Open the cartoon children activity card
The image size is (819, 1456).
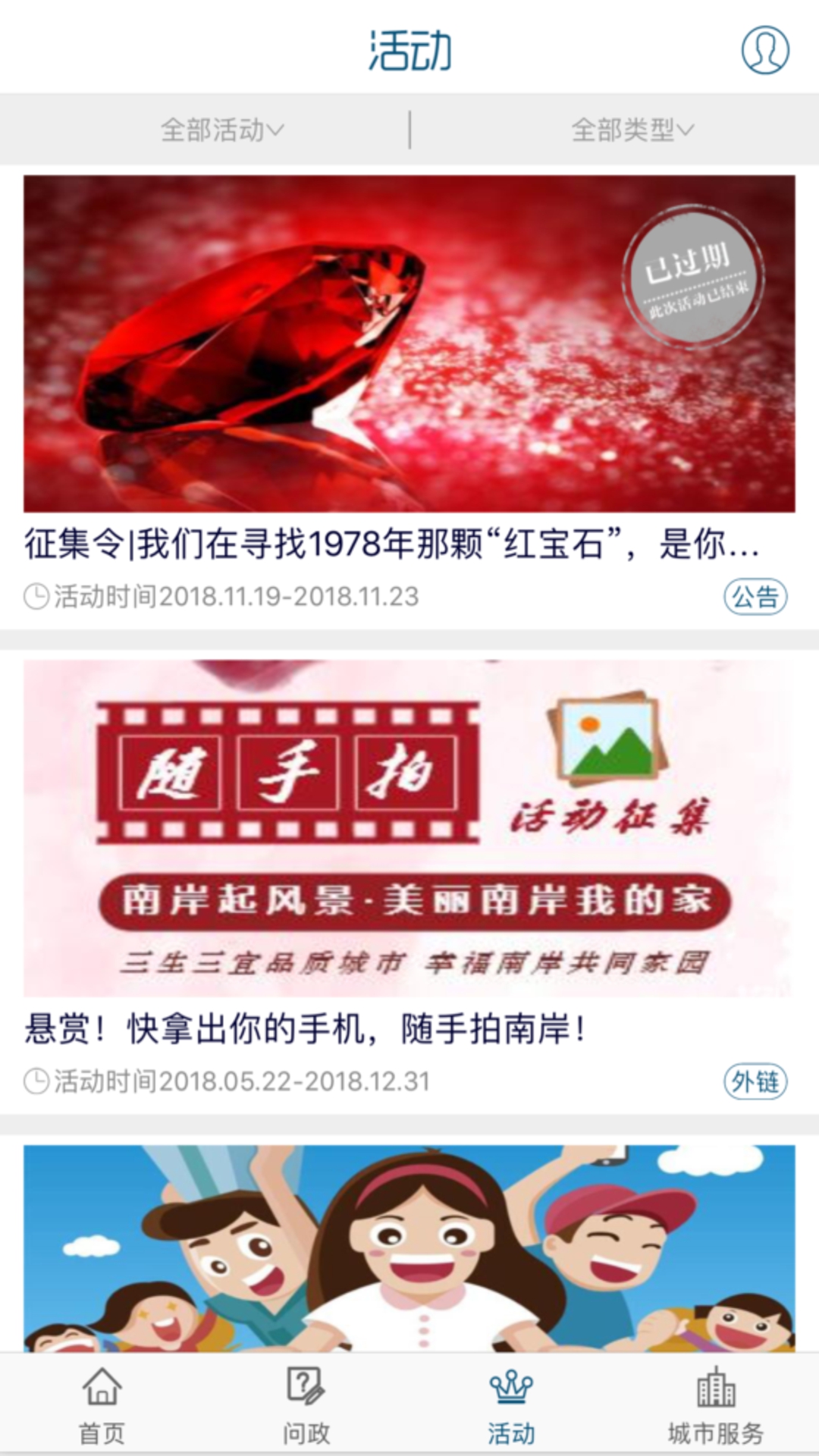(x=409, y=1248)
